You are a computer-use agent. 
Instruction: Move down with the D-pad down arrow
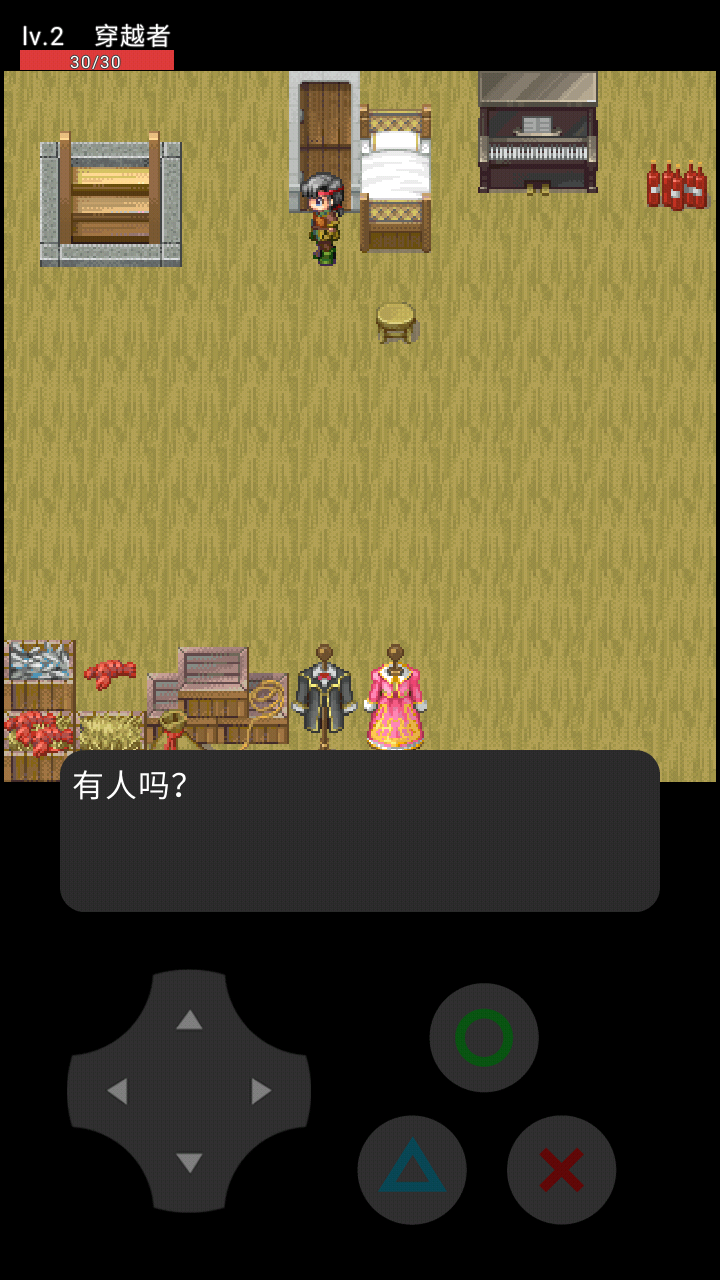coord(189,1163)
